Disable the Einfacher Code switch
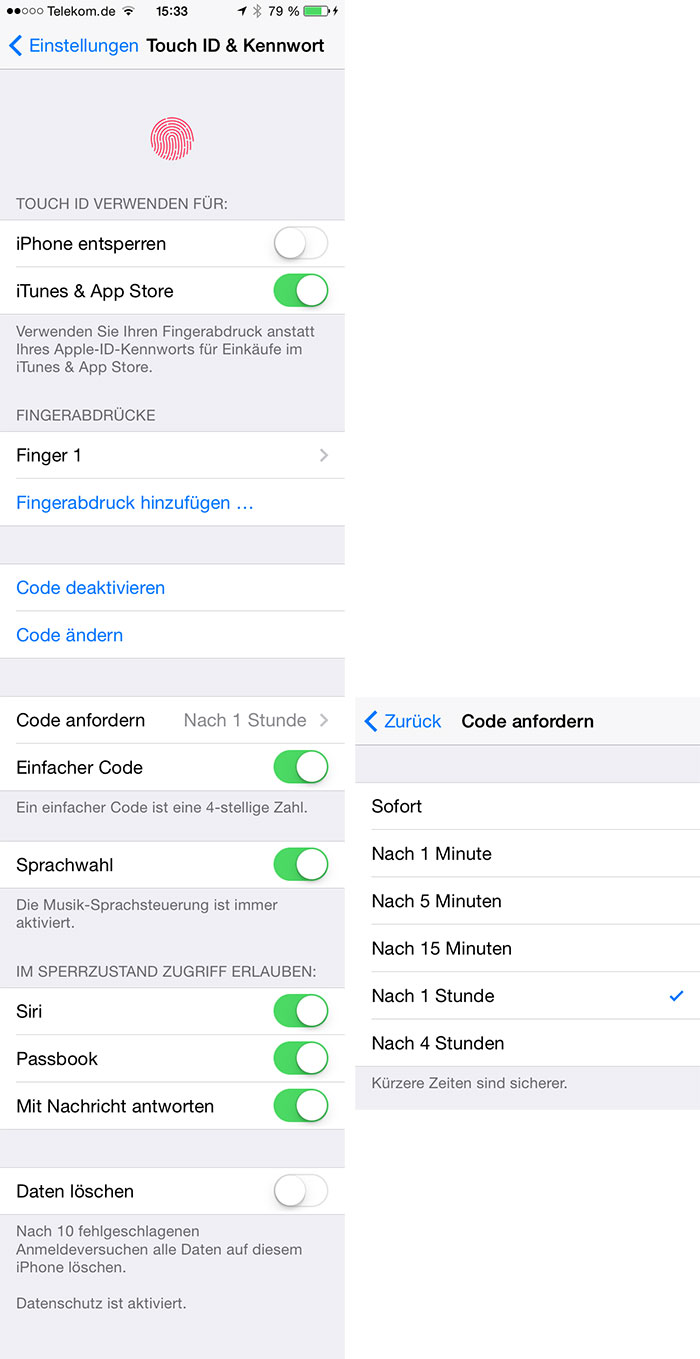This screenshot has height=1359, width=700. [x=301, y=768]
